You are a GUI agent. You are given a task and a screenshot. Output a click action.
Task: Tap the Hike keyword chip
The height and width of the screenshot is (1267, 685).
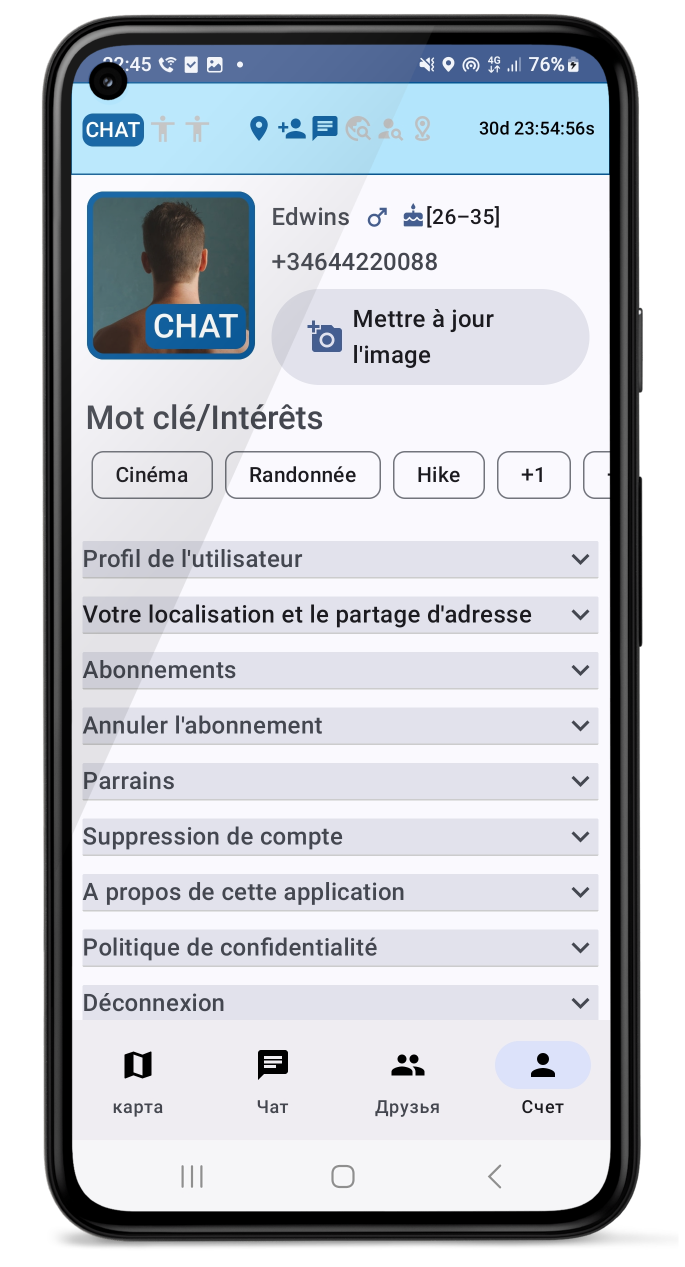click(x=438, y=475)
